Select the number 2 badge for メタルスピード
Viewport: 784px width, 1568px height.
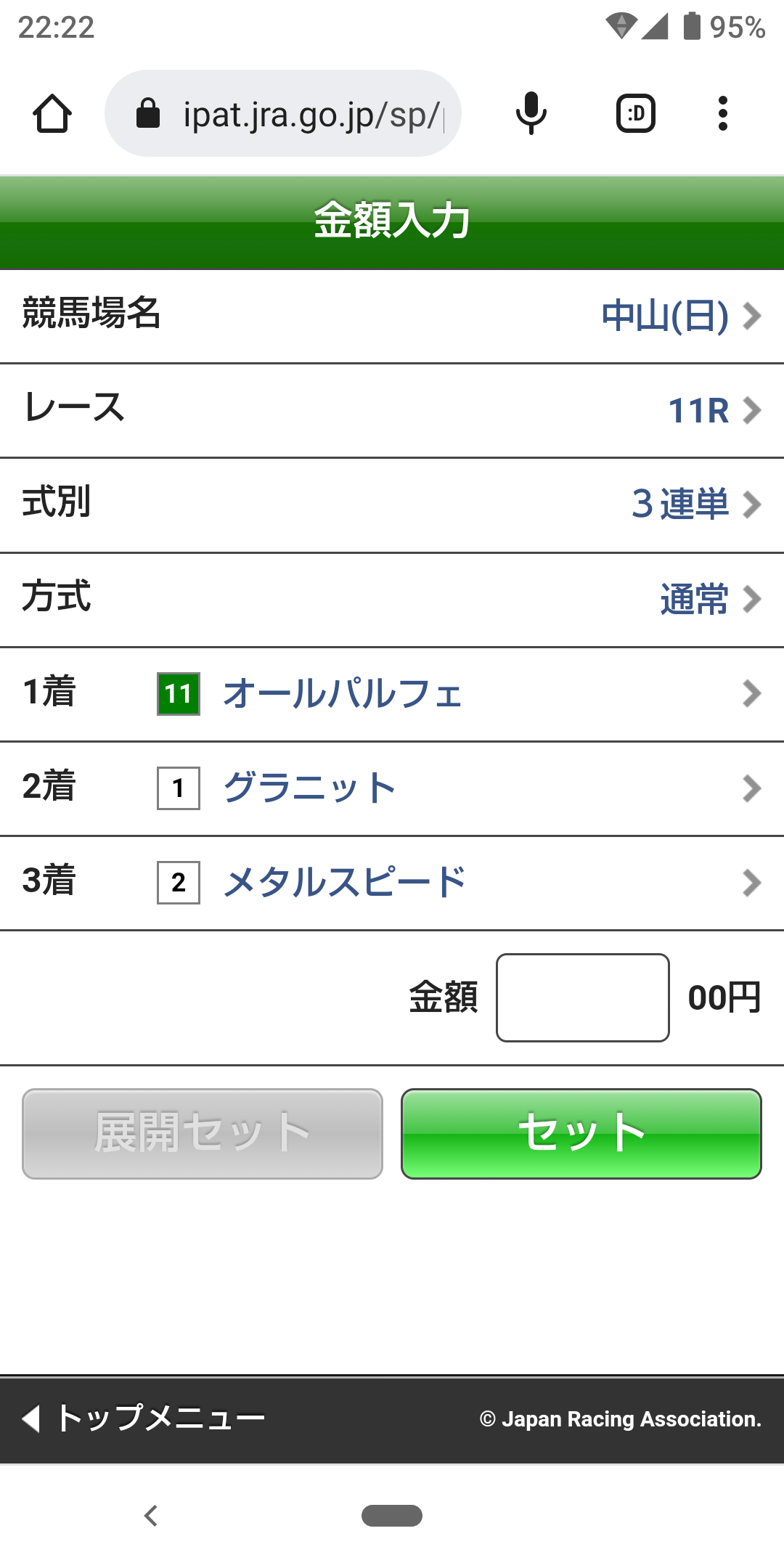click(x=178, y=882)
